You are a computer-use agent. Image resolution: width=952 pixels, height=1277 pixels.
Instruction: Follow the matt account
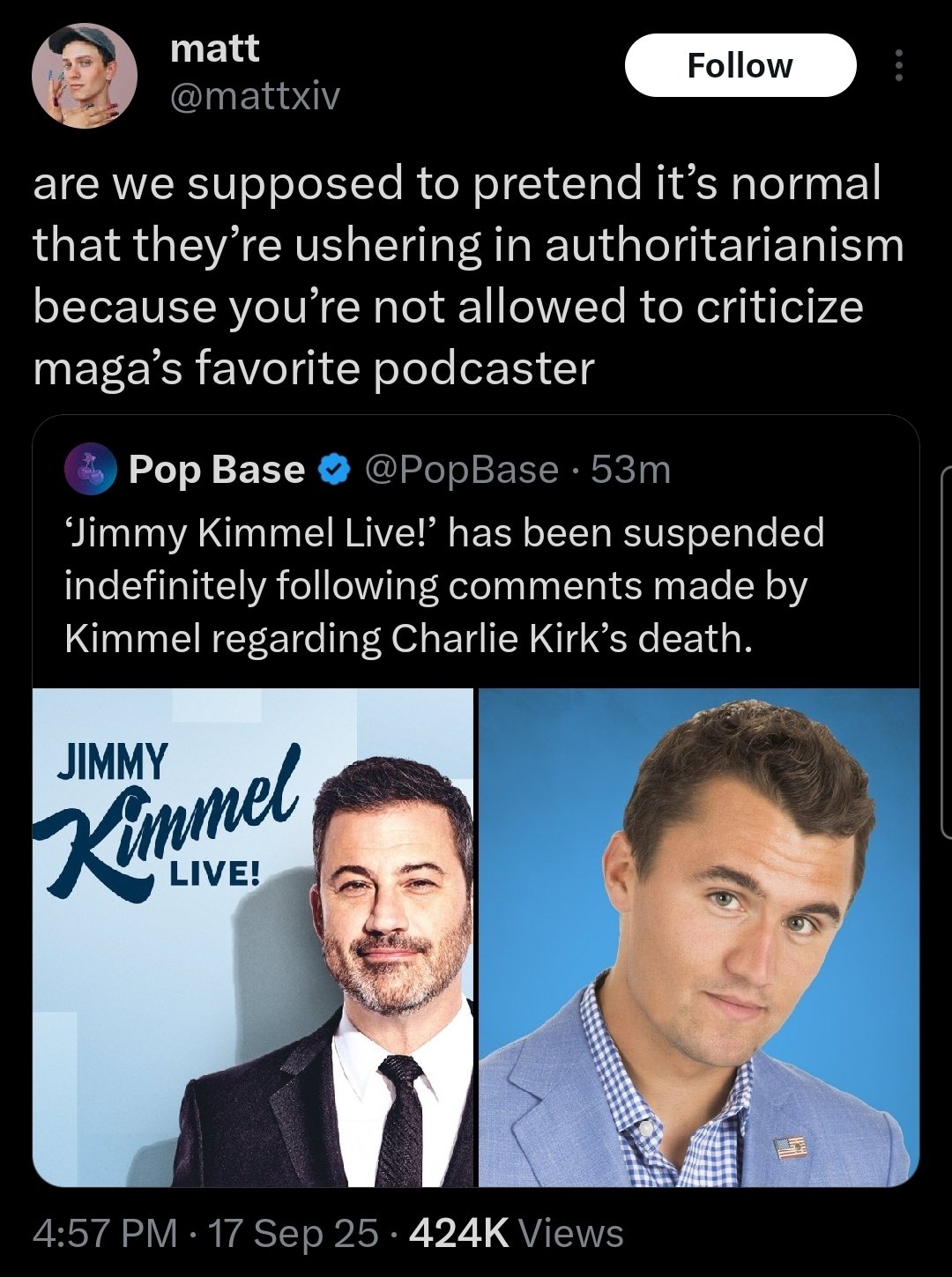(x=740, y=66)
